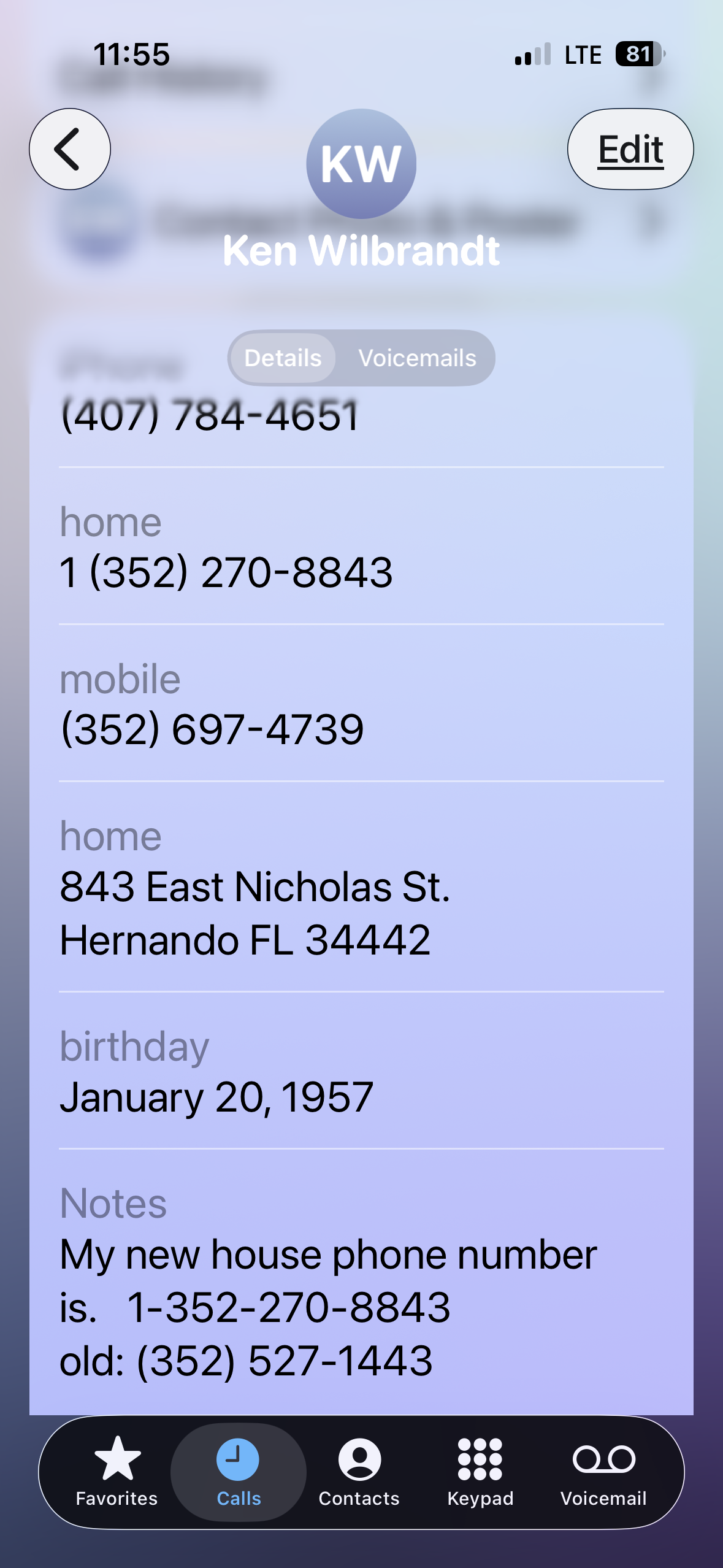The width and height of the screenshot is (723, 1568).
Task: Open the Keypad tab
Action: coord(480,1472)
